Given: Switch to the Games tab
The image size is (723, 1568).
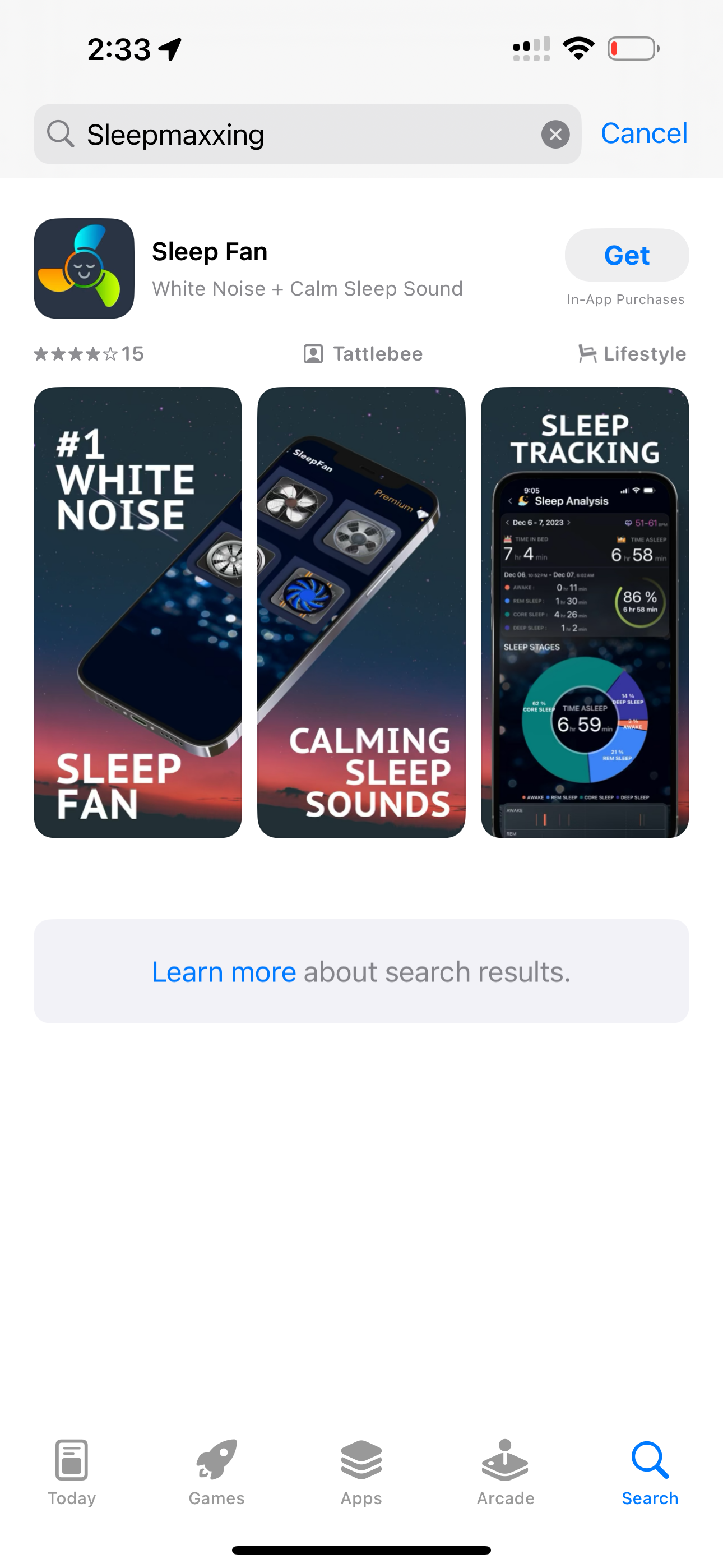Looking at the screenshot, I should pos(216,1471).
